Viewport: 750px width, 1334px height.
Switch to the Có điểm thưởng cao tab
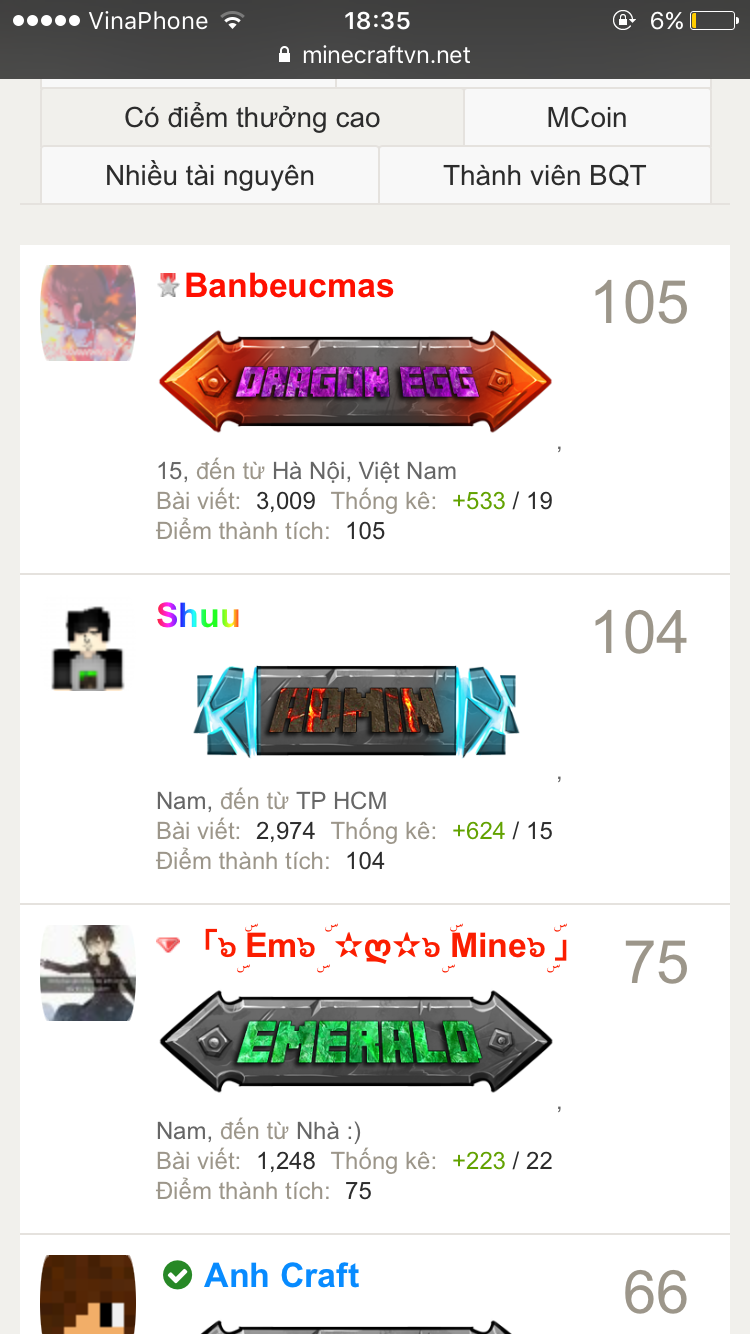(x=252, y=118)
